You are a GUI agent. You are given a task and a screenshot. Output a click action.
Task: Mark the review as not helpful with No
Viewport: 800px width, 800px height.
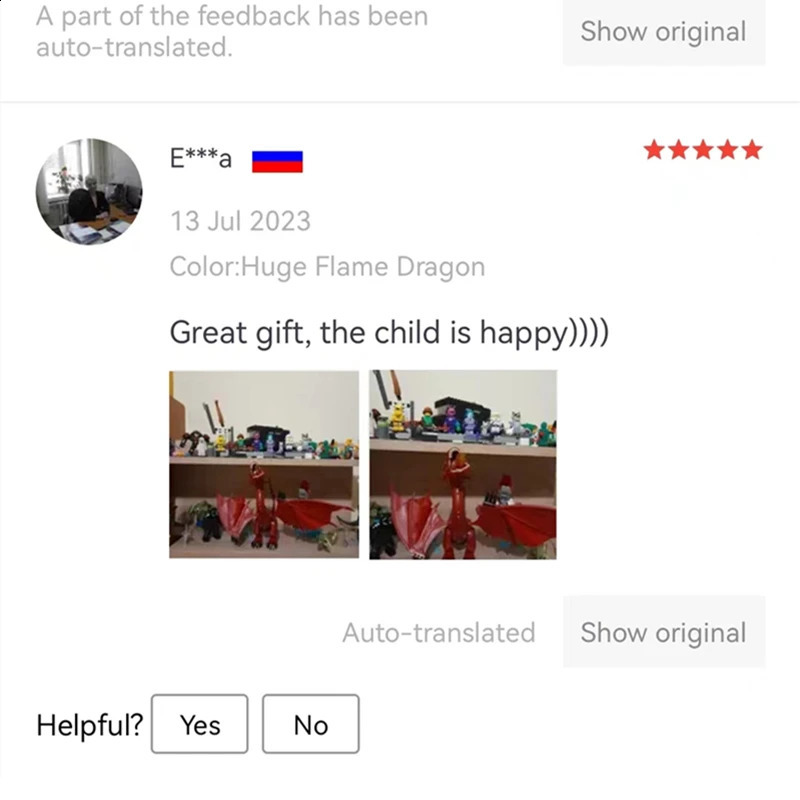(x=310, y=724)
